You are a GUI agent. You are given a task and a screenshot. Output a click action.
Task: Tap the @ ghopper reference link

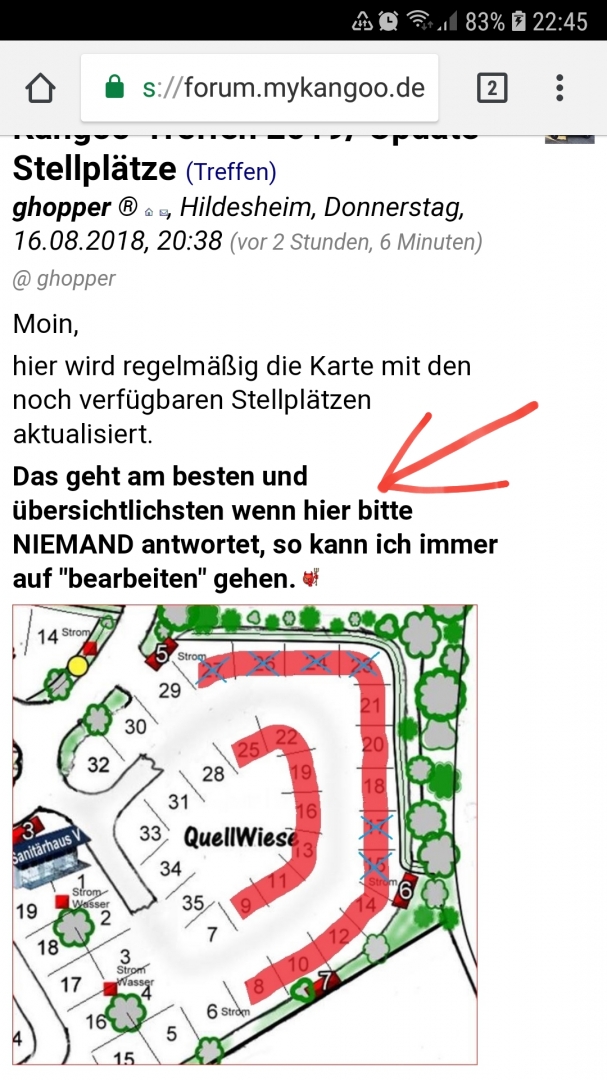(64, 279)
